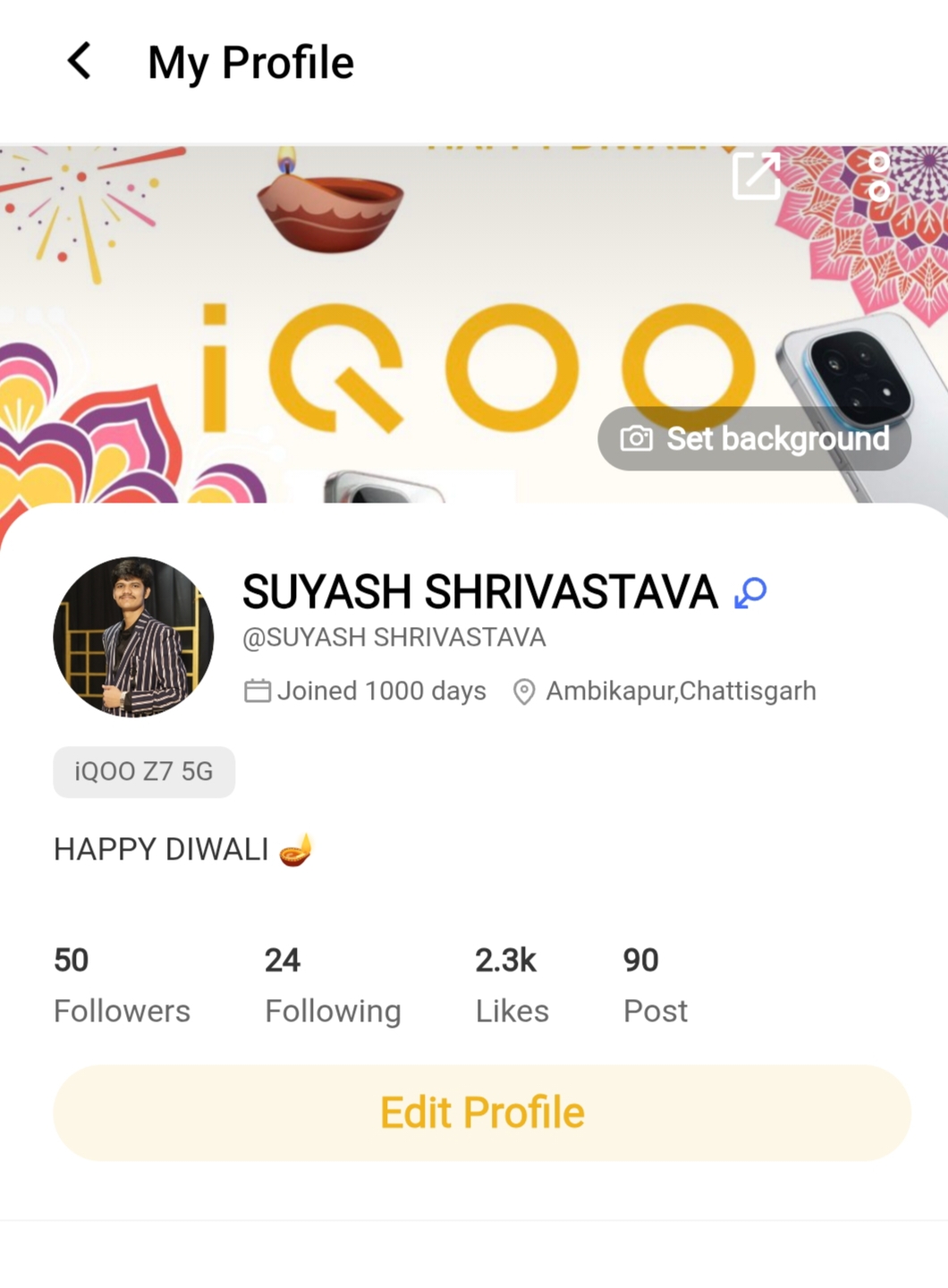Tap Edit Profile
Viewport: 948px width, 1288px height.
tap(482, 1113)
